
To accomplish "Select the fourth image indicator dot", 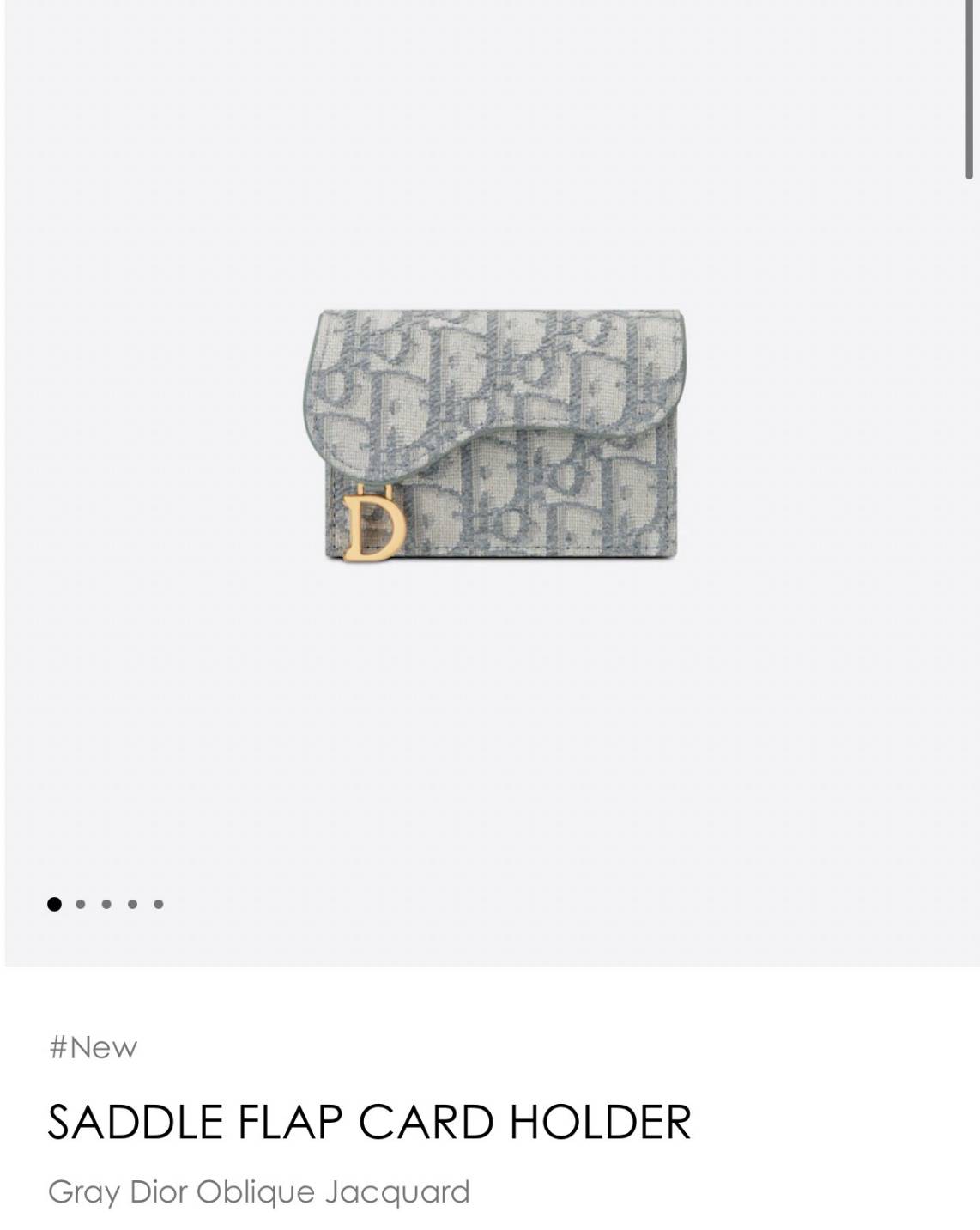I will [x=131, y=903].
